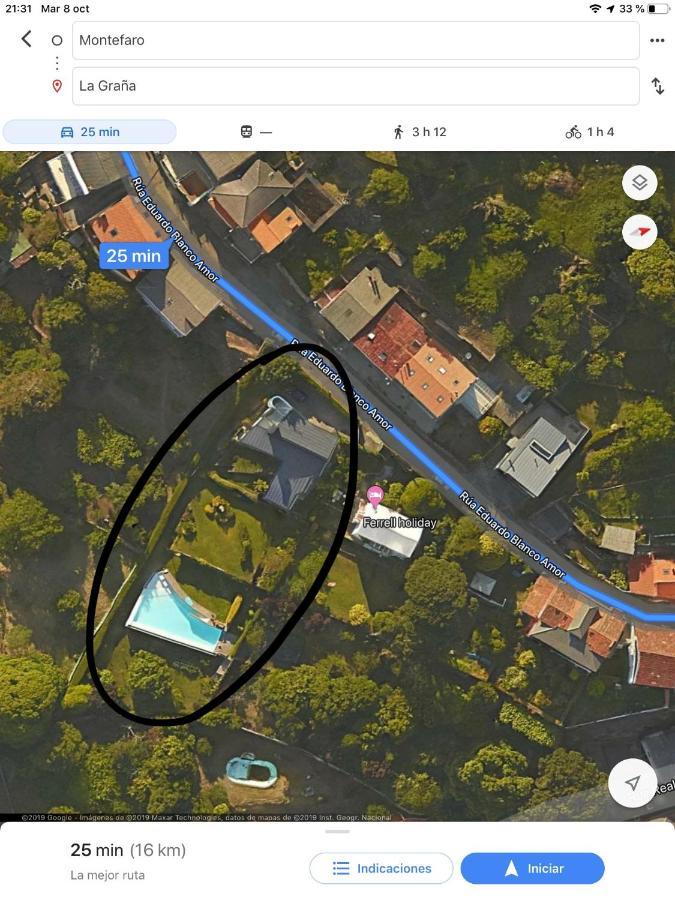675x900 pixels.
Task: Expand the bottom route details handle
Action: [x=338, y=831]
